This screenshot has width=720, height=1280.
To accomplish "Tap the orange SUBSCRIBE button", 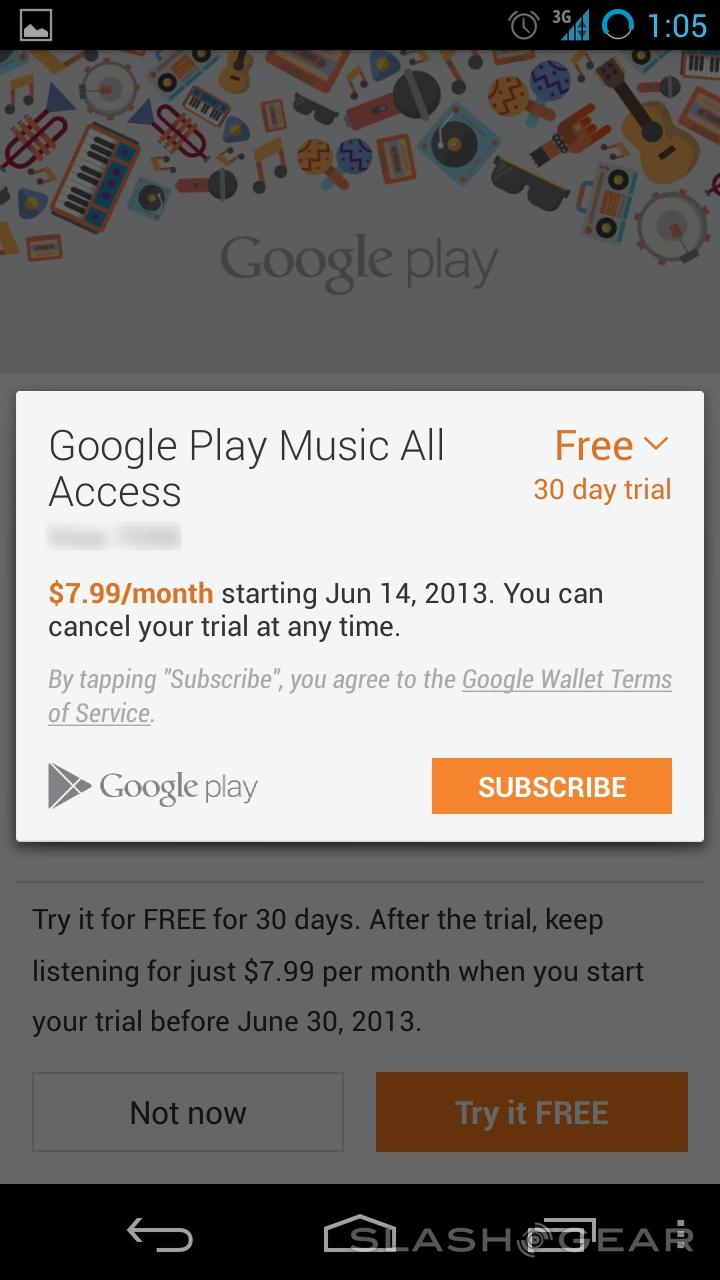I will click(551, 786).
